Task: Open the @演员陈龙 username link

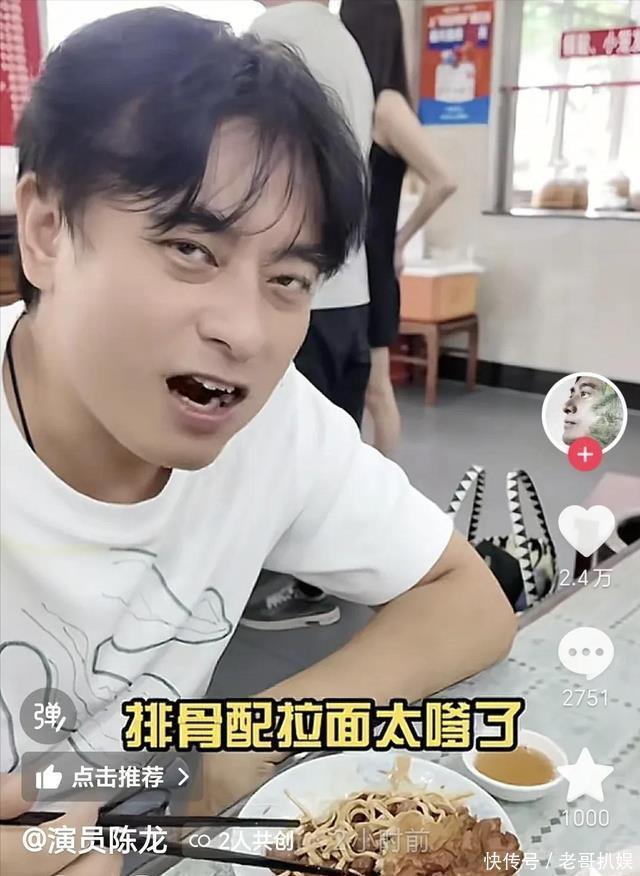Action: click(x=95, y=840)
